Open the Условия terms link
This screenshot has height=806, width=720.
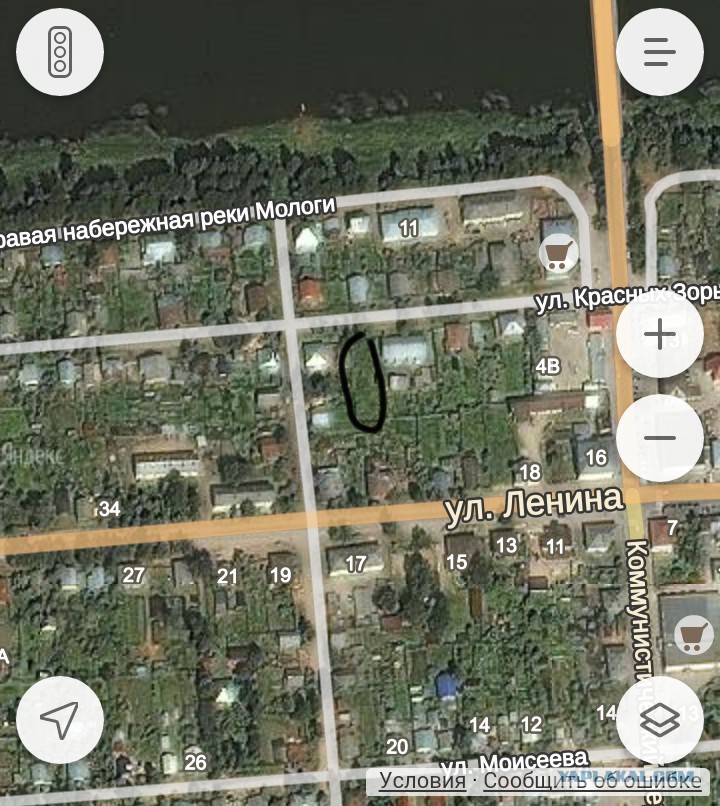tap(422, 781)
